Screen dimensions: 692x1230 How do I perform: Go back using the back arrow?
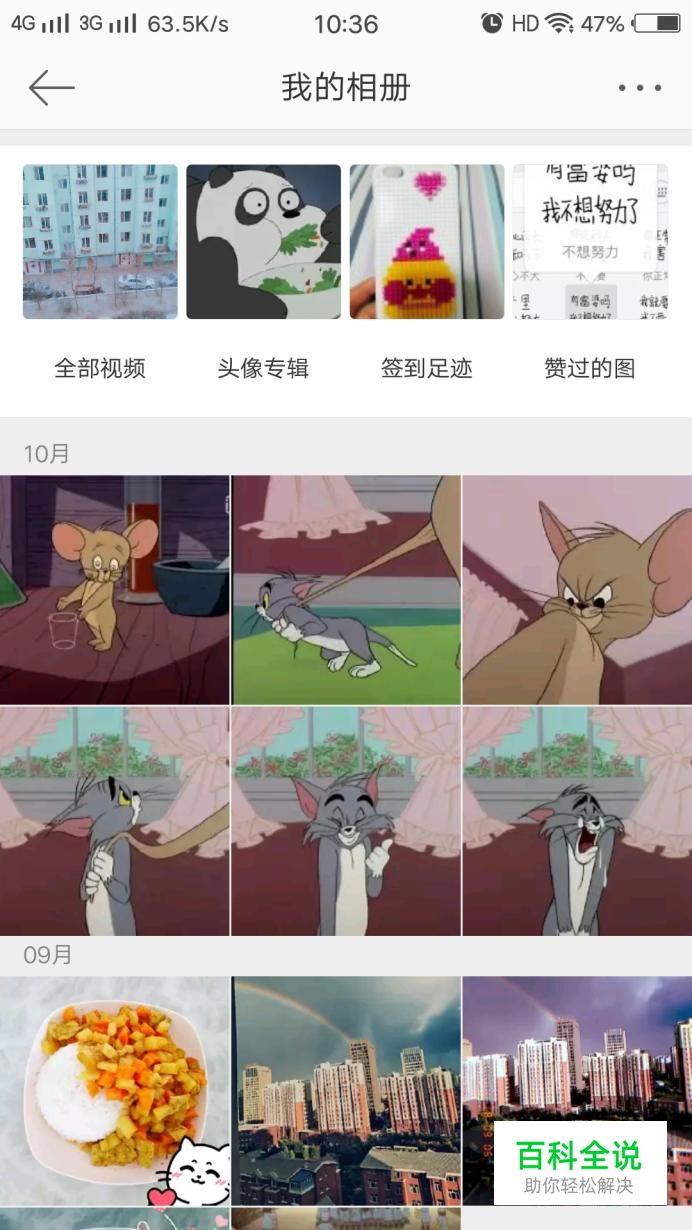[51, 88]
